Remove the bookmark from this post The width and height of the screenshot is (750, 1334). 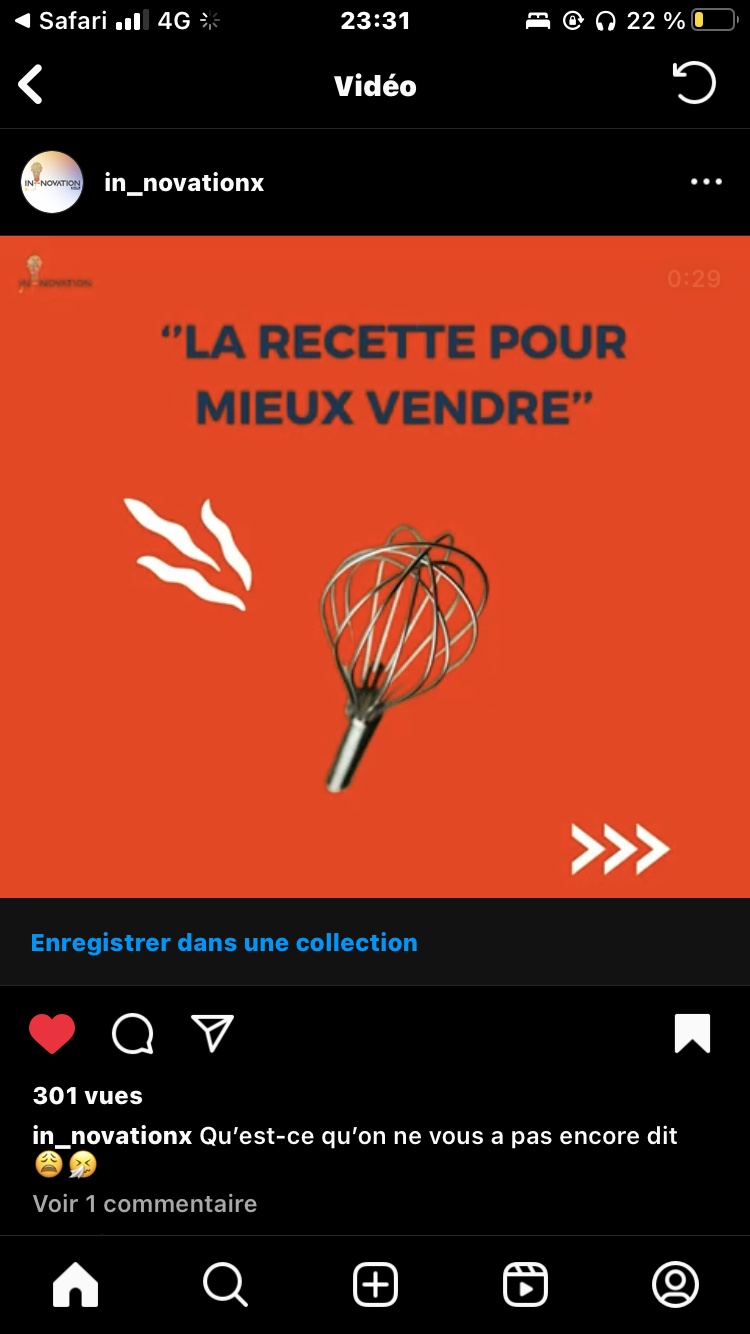pos(692,1034)
